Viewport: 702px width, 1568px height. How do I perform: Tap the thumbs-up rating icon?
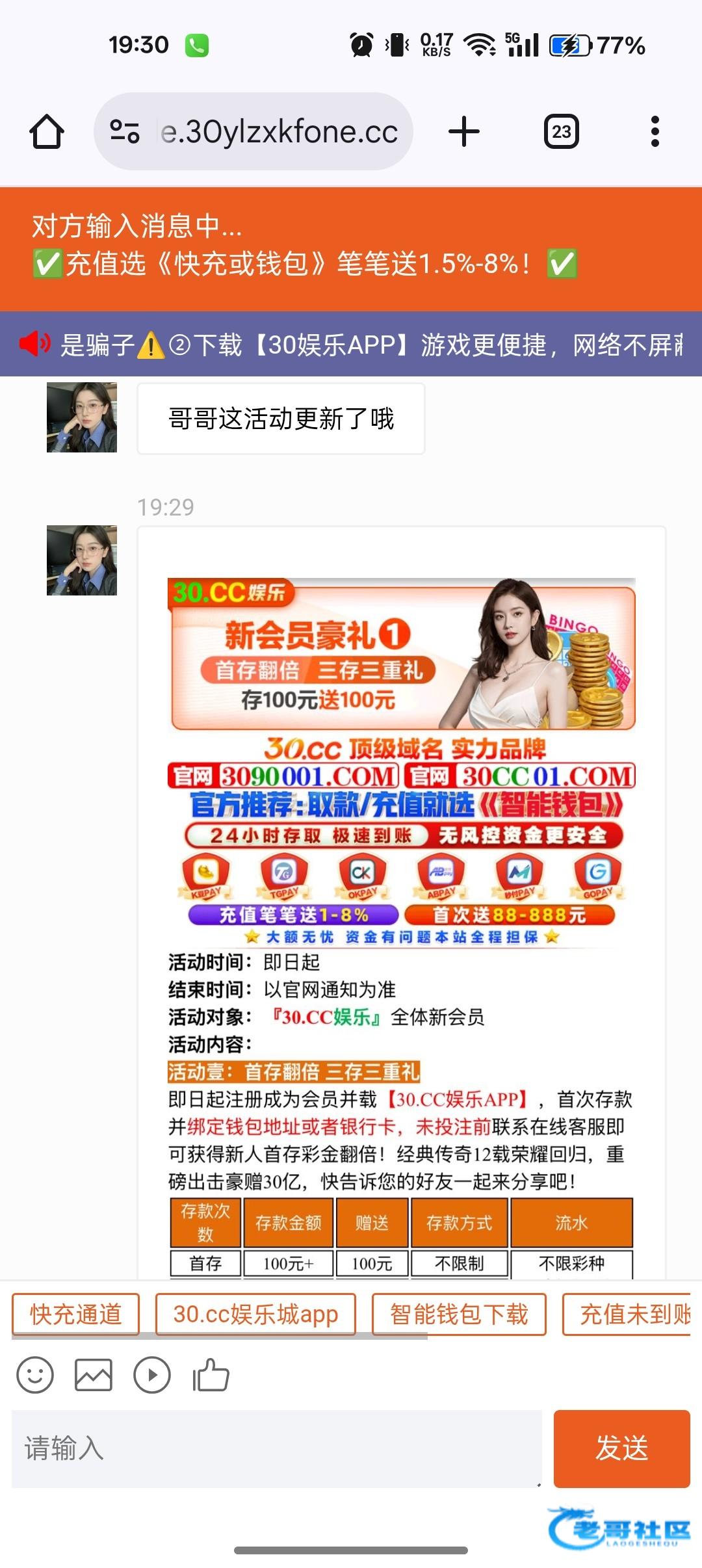click(211, 1375)
